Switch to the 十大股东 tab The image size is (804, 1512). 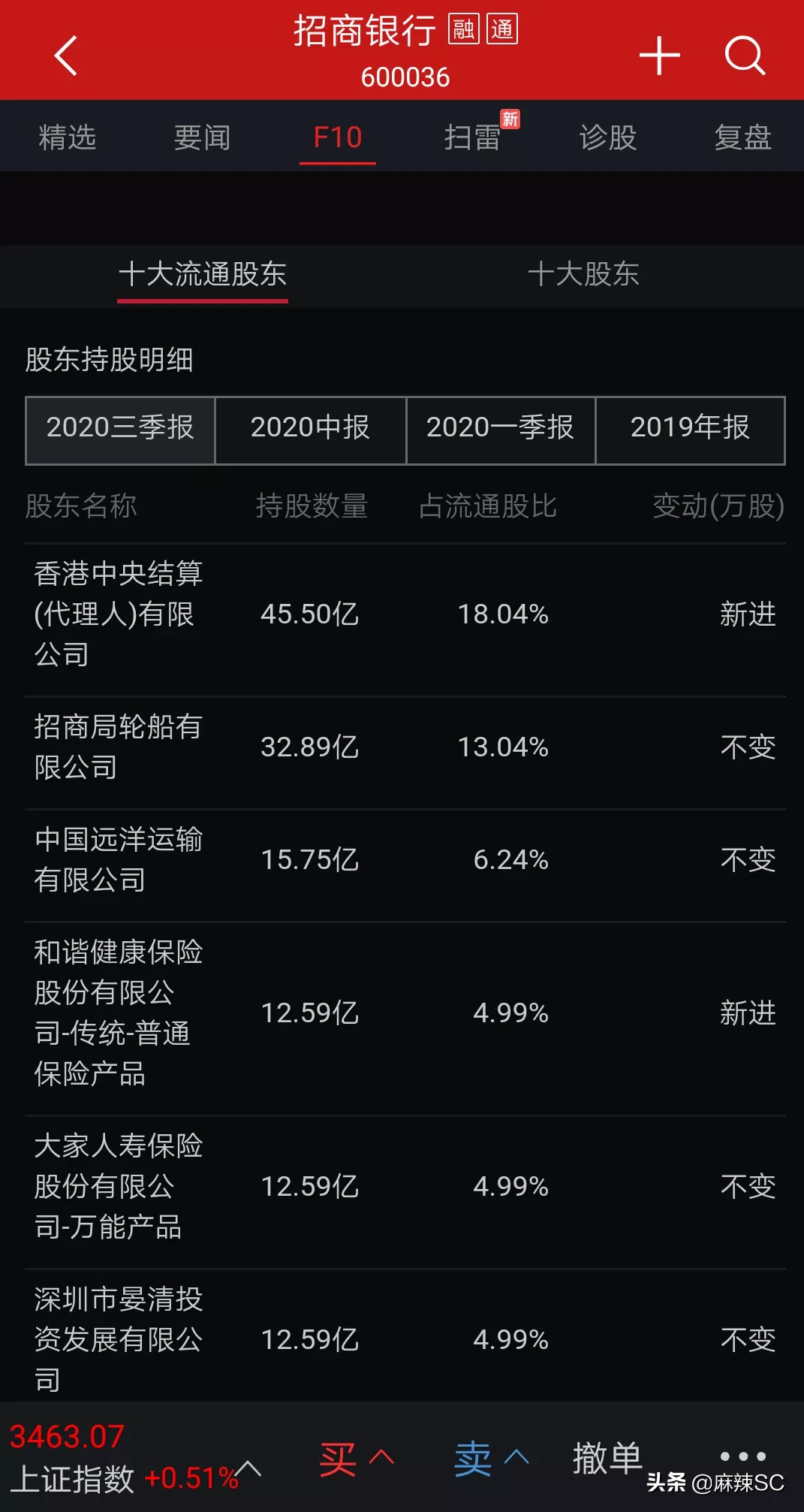point(583,275)
